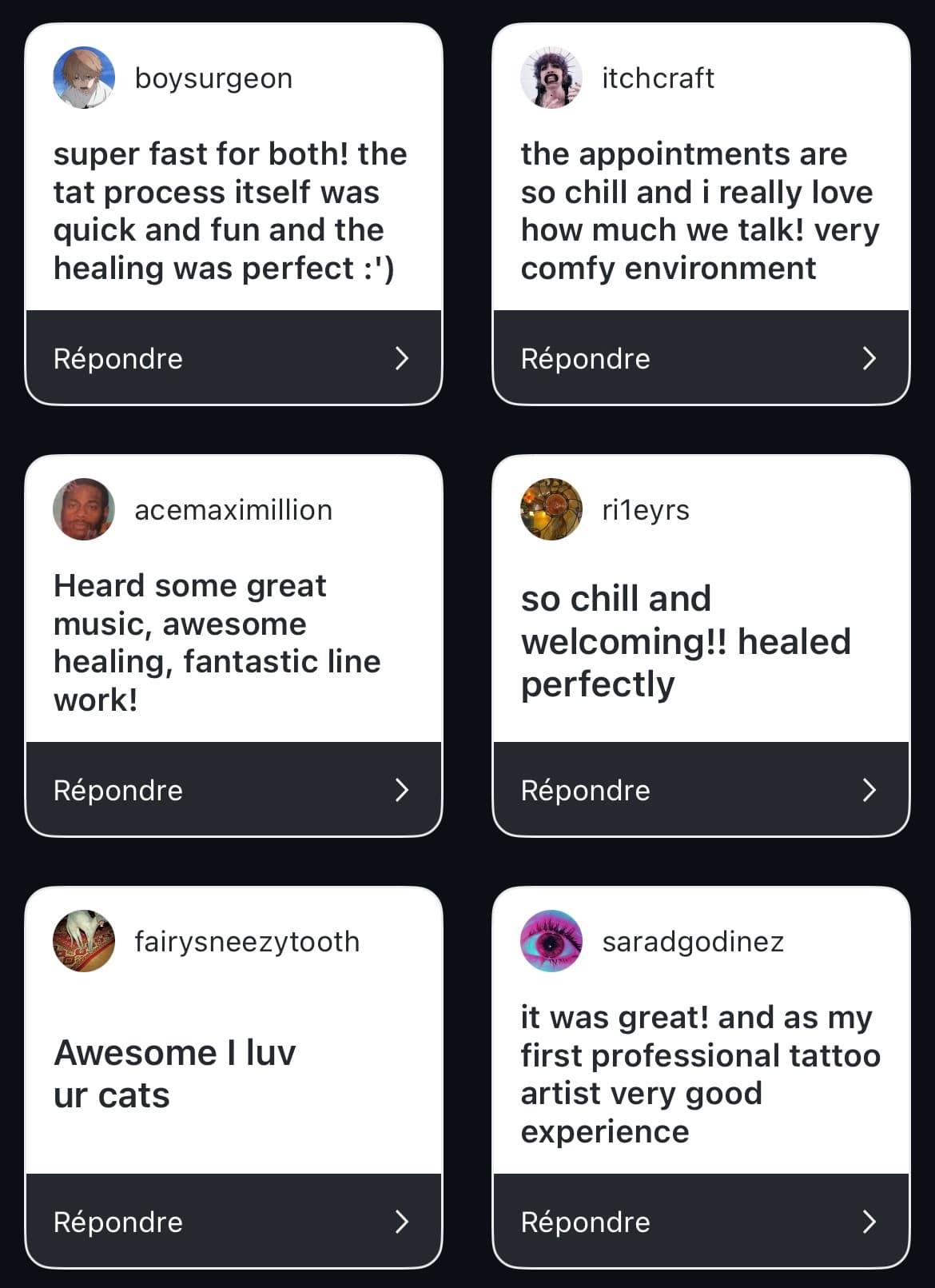This screenshot has width=935, height=1288.
Task: View fairysneezytooth's profile avatar
Action: point(84,941)
